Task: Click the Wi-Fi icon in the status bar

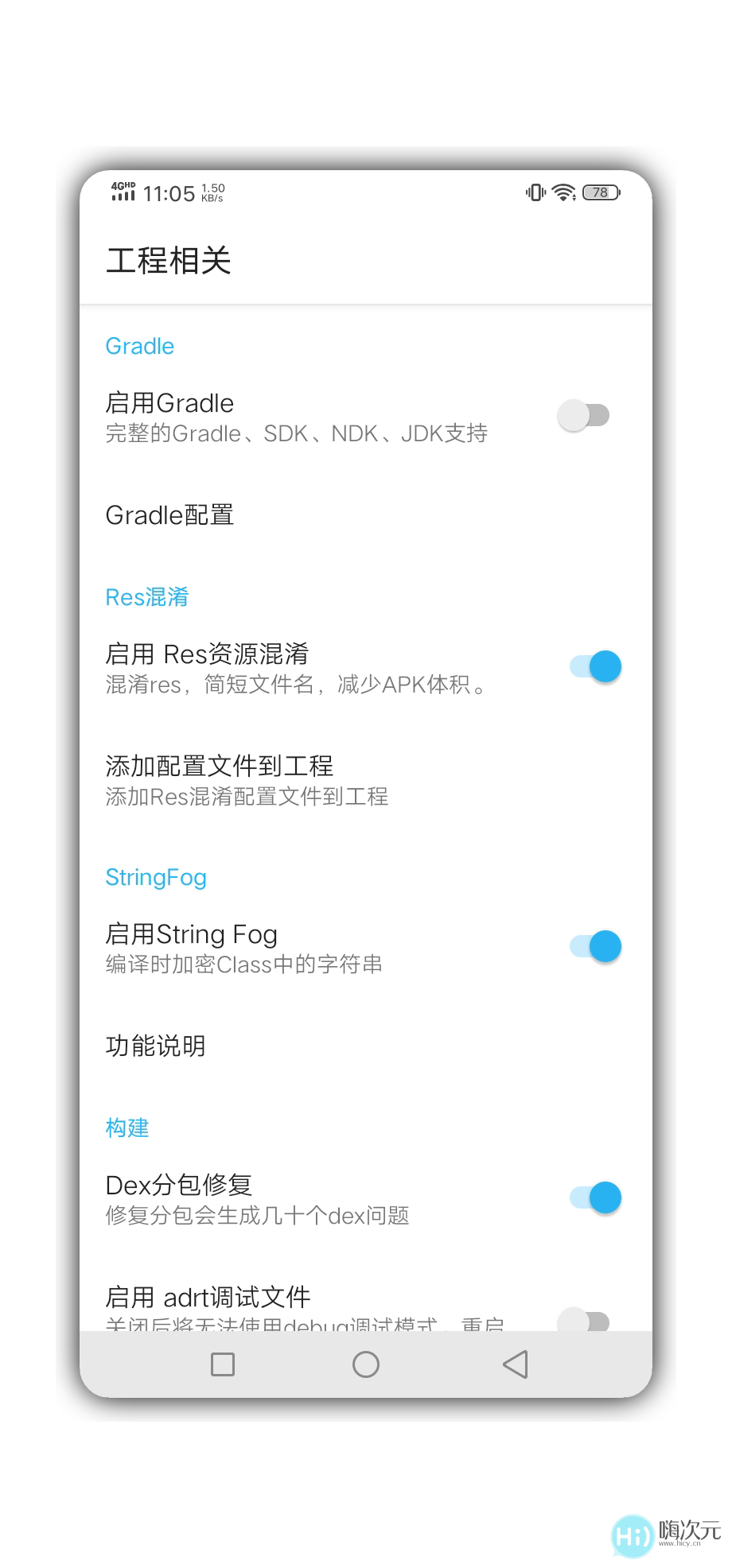Action: click(x=562, y=192)
